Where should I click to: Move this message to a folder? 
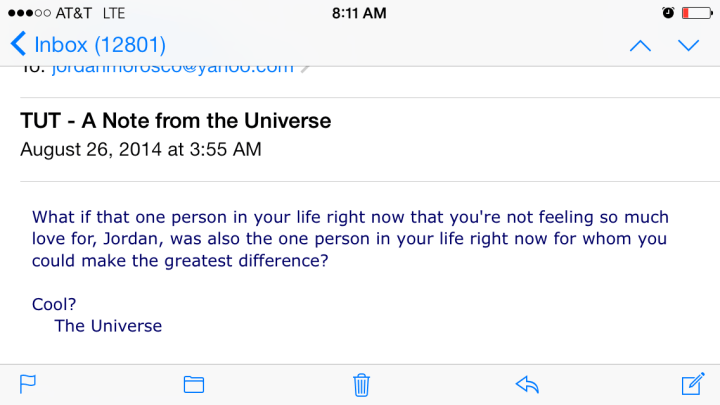194,385
